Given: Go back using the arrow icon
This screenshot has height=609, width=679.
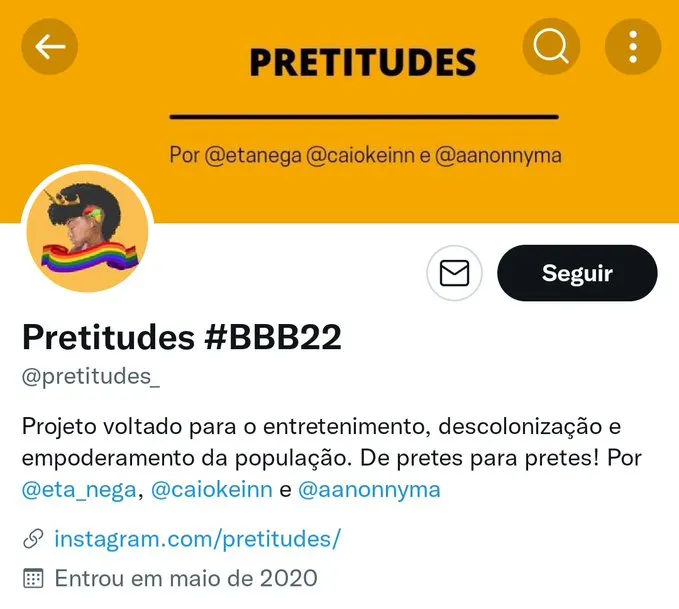Looking at the screenshot, I should (x=50, y=46).
